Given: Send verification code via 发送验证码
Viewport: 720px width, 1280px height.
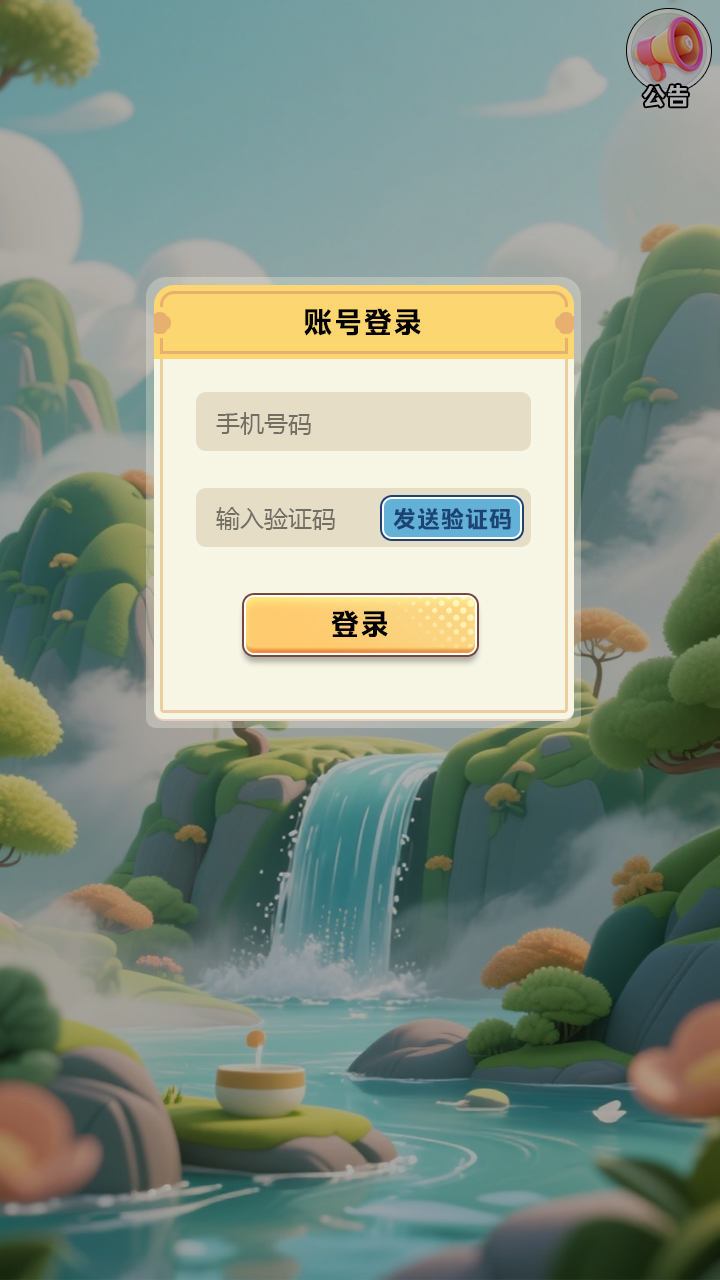Looking at the screenshot, I should [x=452, y=519].
